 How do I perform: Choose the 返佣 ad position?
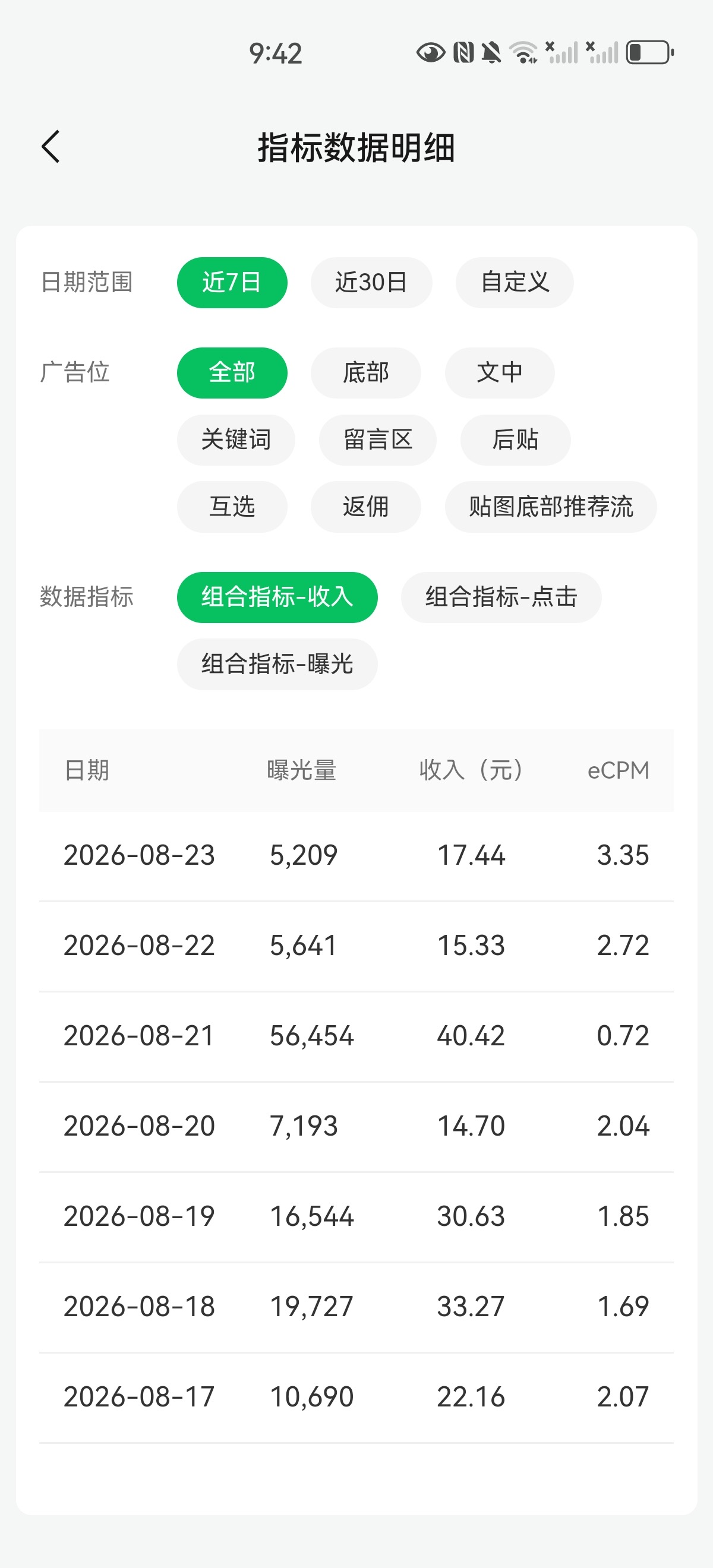click(x=366, y=507)
